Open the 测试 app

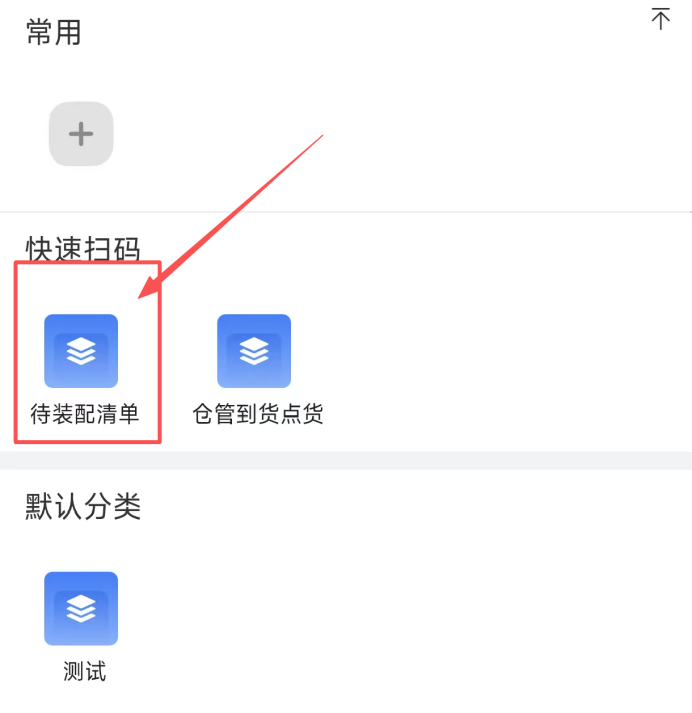(x=81, y=608)
